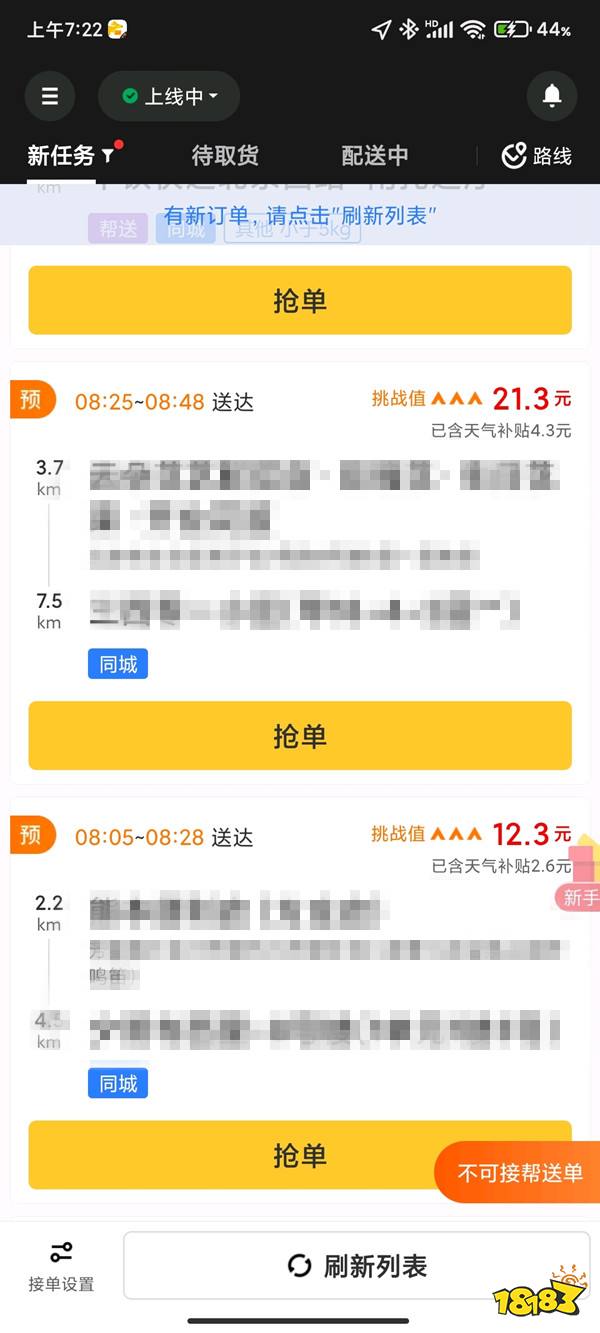Open the hamburger menu
Image resolution: width=600 pixels, height=1333 pixels.
coord(49,96)
